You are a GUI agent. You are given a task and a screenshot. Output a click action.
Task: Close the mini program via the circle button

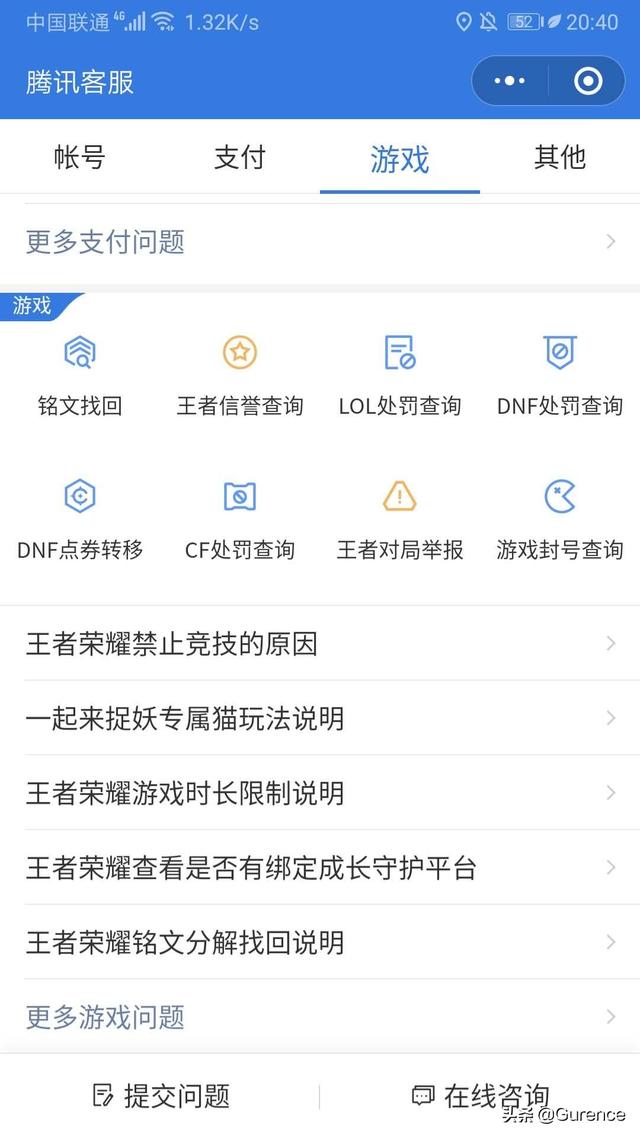coord(588,81)
